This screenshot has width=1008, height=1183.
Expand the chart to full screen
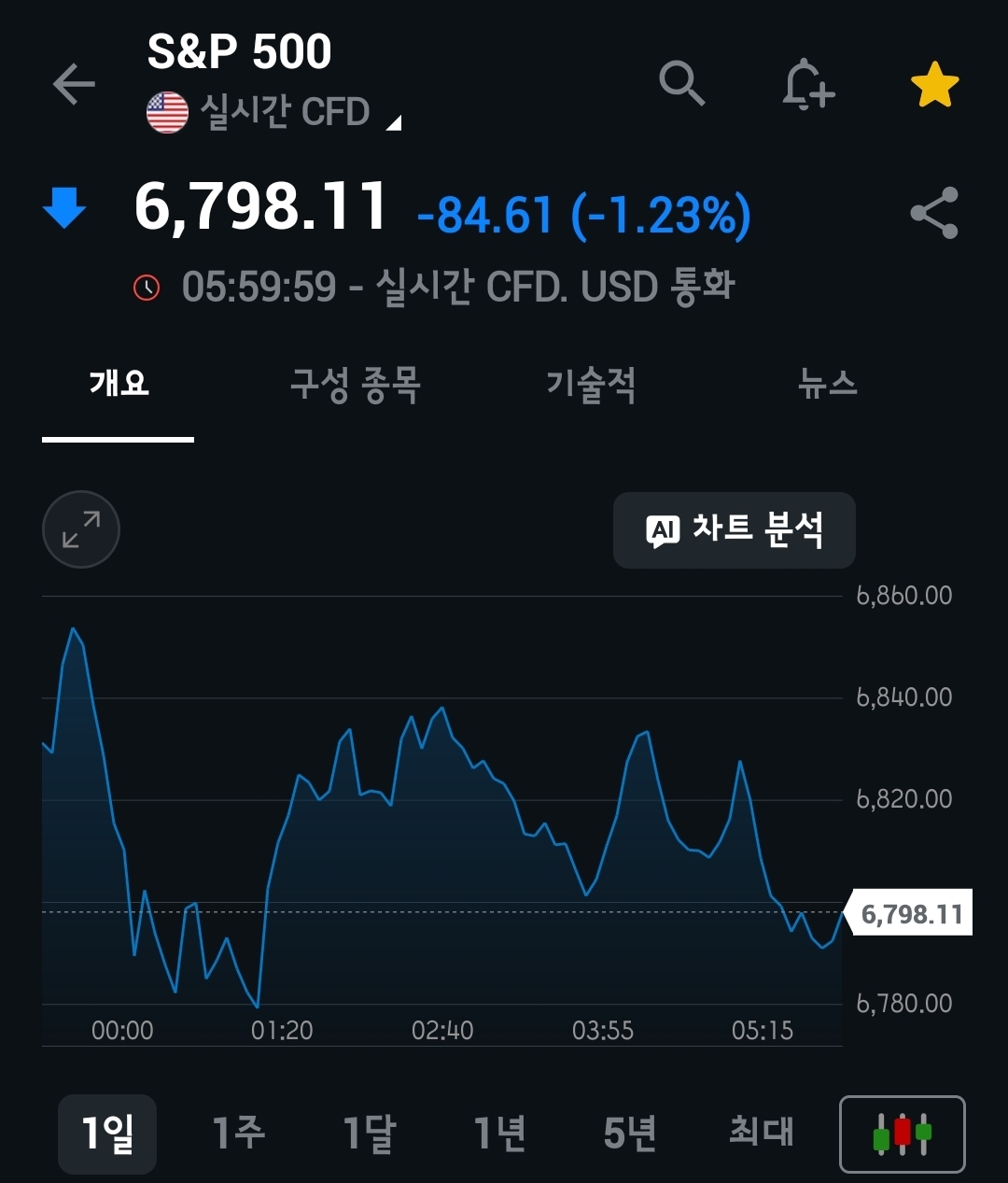[x=81, y=529]
